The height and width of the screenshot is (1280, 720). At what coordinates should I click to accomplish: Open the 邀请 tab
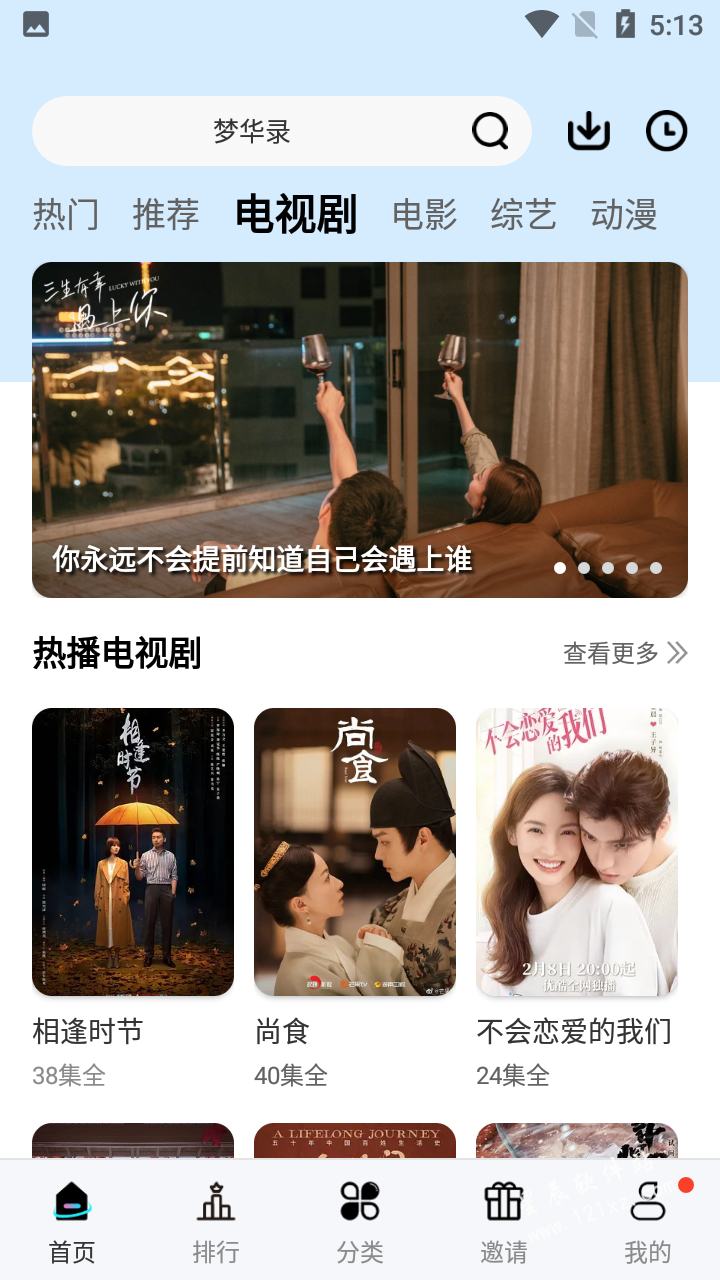[x=504, y=1220]
